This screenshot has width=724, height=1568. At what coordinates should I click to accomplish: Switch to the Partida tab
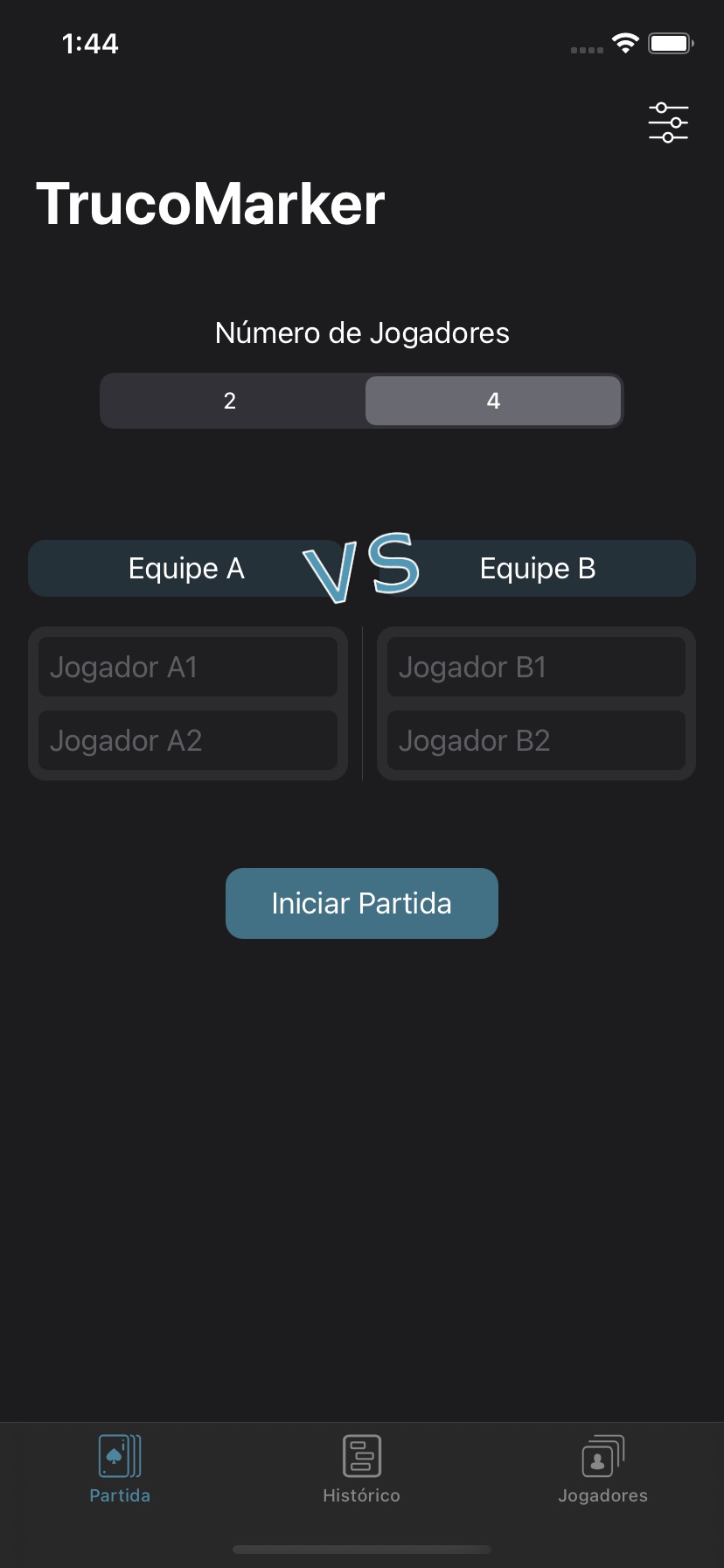tap(120, 1470)
